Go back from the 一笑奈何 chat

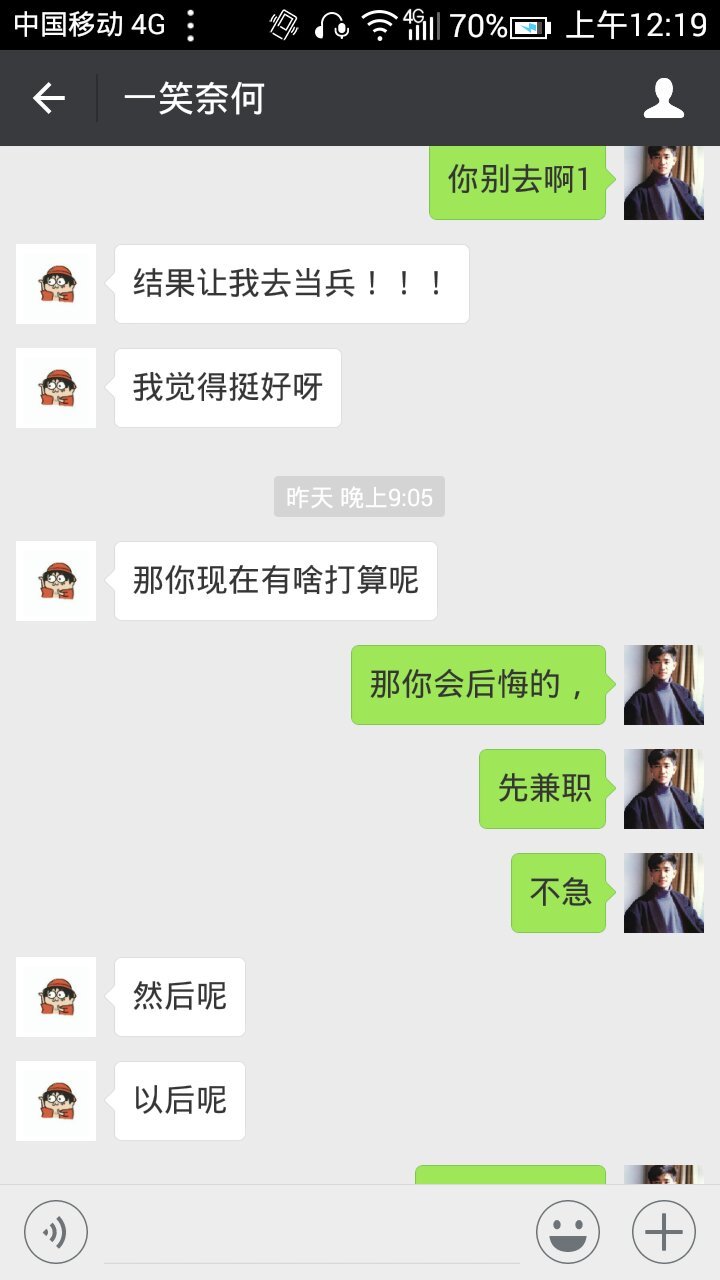click(48, 98)
